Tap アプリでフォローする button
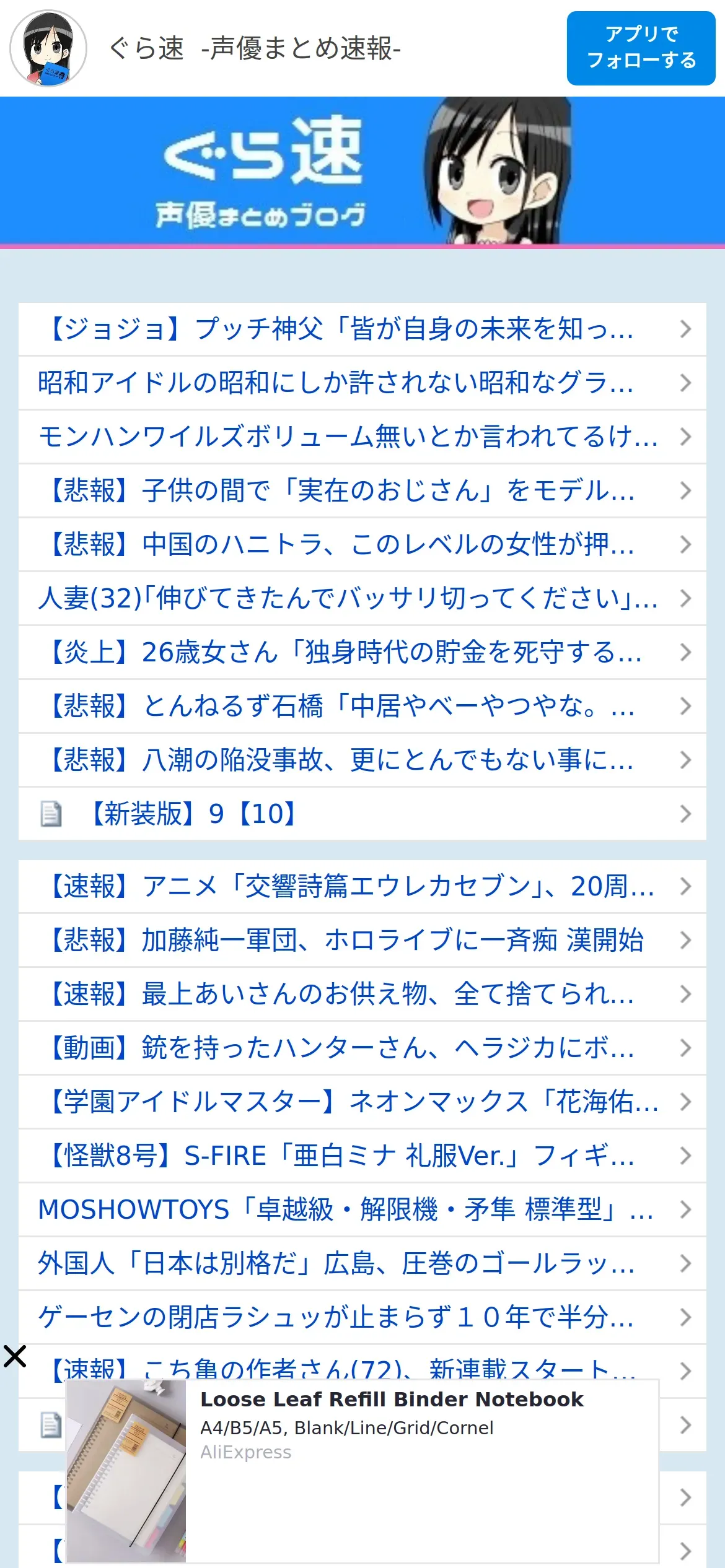The image size is (725, 1568). pos(641,48)
